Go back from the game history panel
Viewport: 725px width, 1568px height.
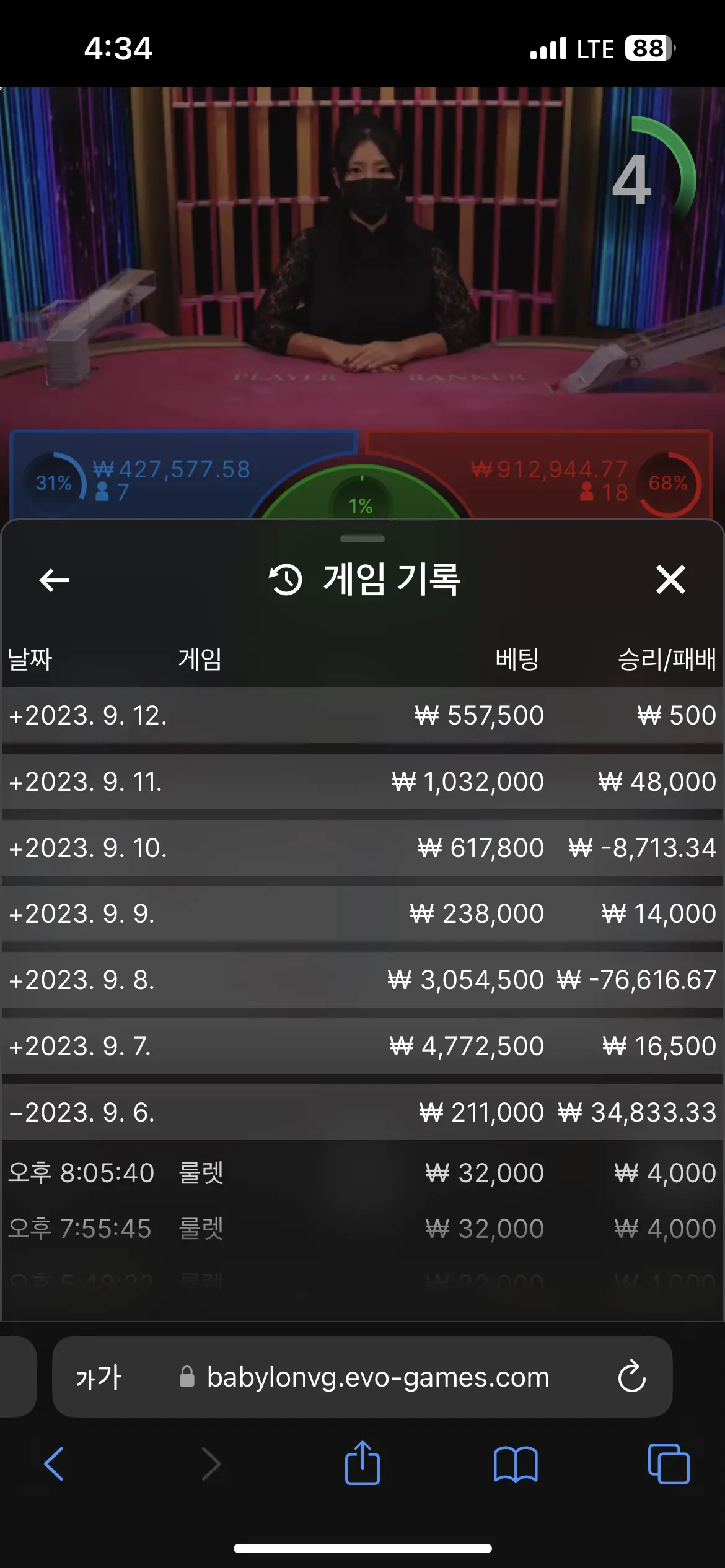(x=54, y=580)
